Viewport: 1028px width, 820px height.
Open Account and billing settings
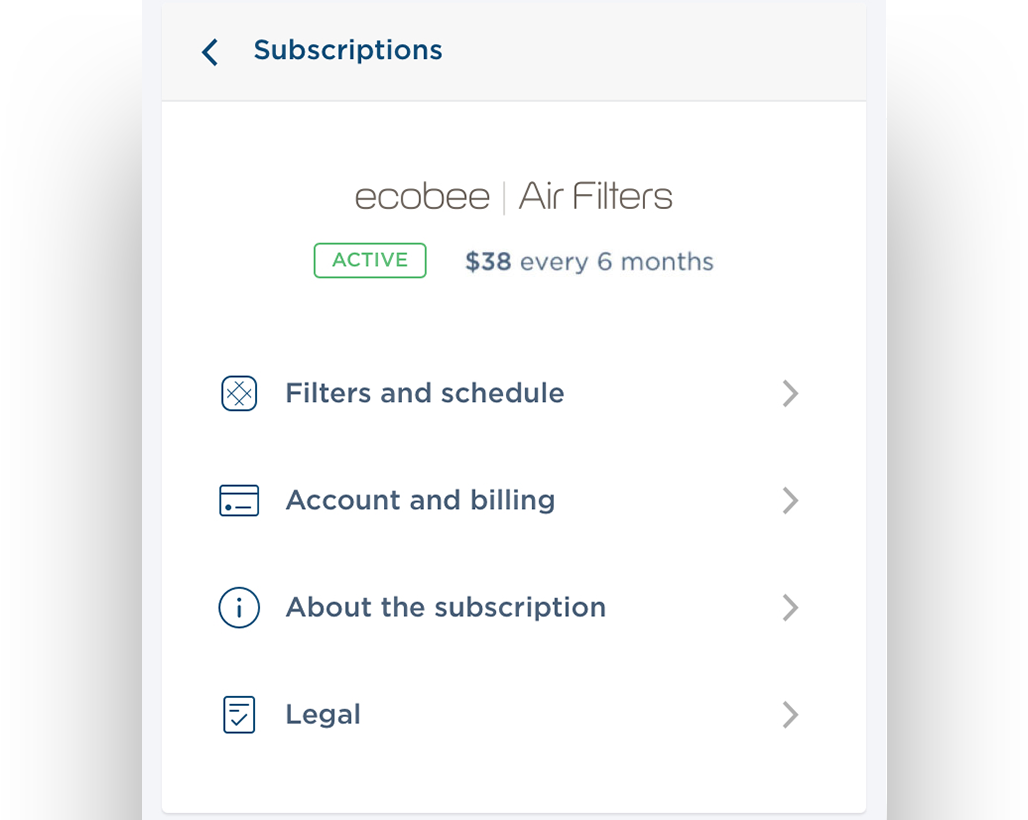click(x=420, y=500)
